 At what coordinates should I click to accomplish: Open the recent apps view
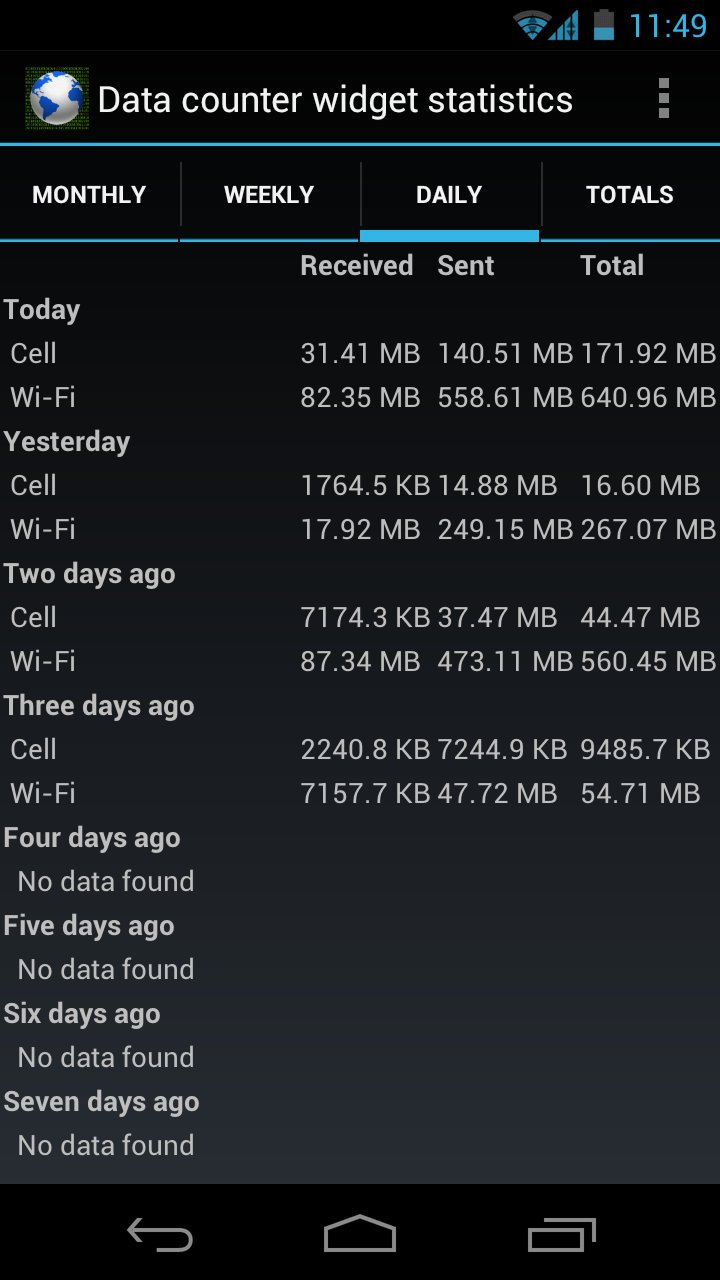(561, 1234)
